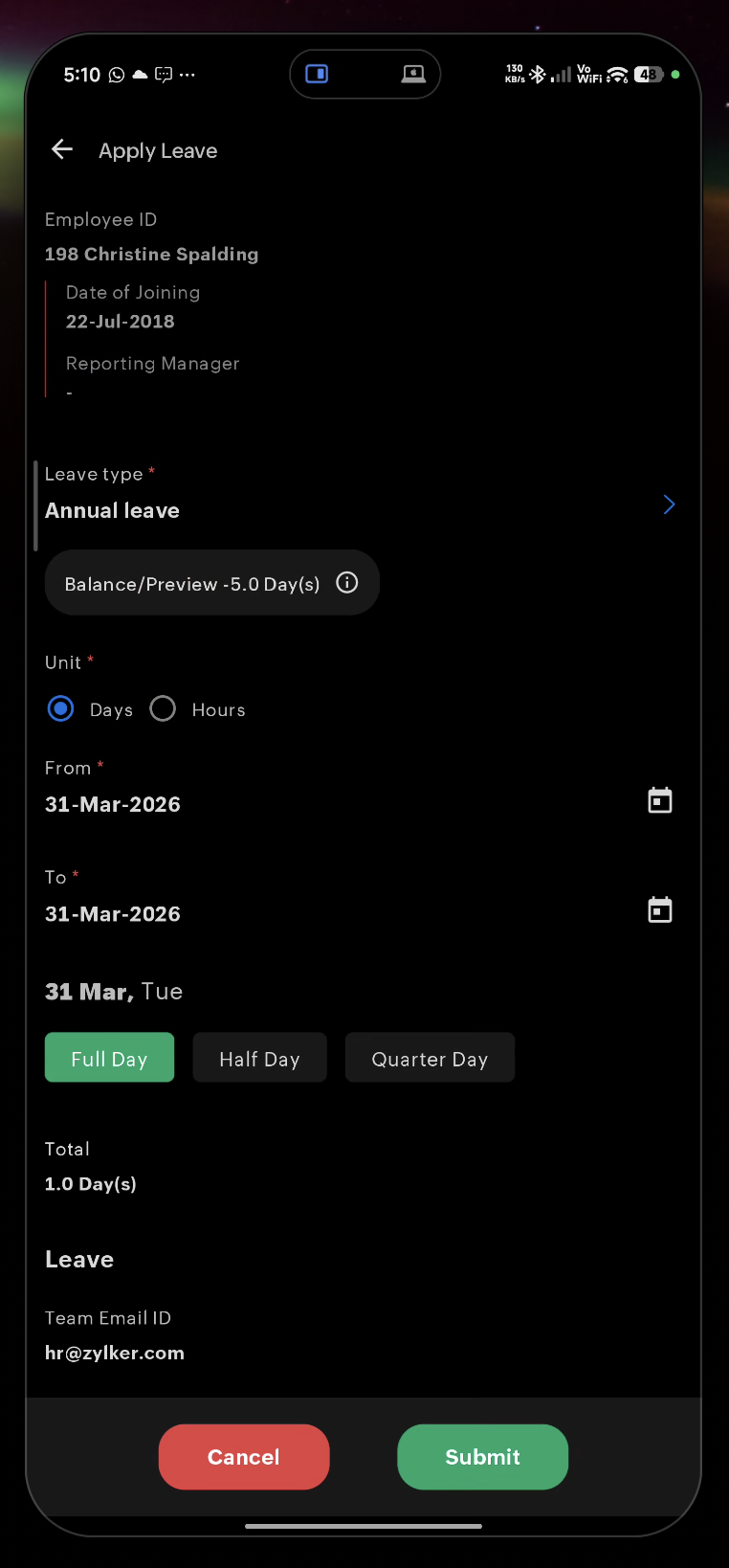Image resolution: width=729 pixels, height=1568 pixels.
Task: Submit the leave request
Action: 482,1456
